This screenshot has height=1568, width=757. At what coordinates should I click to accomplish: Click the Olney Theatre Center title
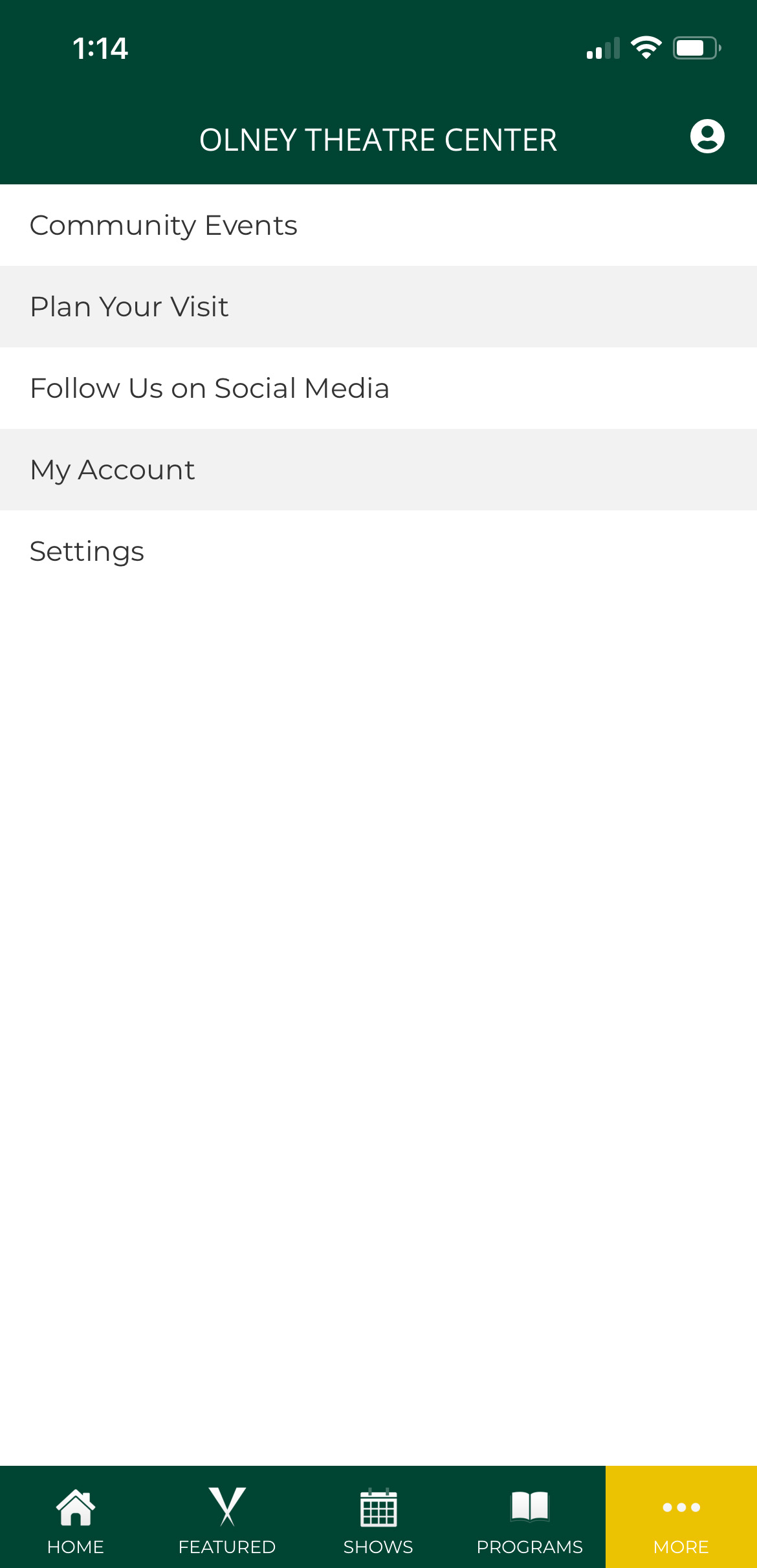tap(378, 138)
